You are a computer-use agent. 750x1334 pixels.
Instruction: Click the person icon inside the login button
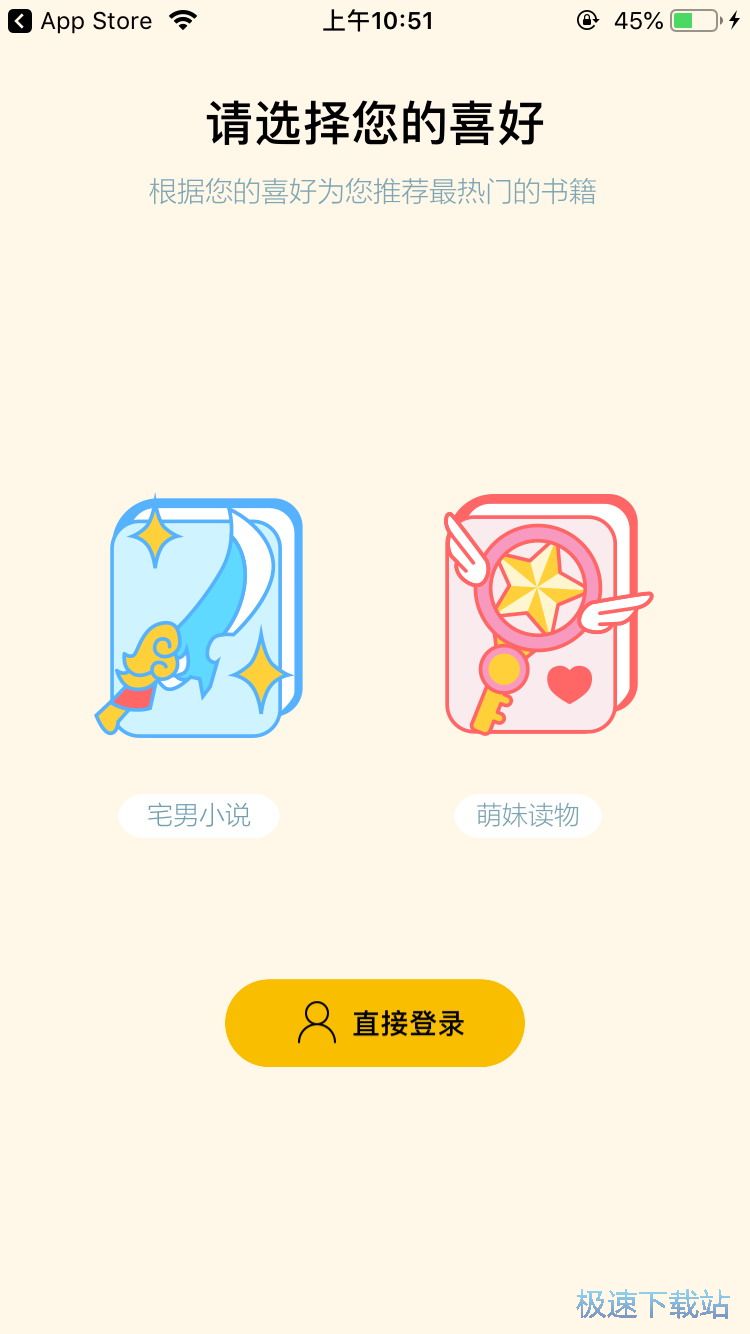click(x=317, y=1022)
